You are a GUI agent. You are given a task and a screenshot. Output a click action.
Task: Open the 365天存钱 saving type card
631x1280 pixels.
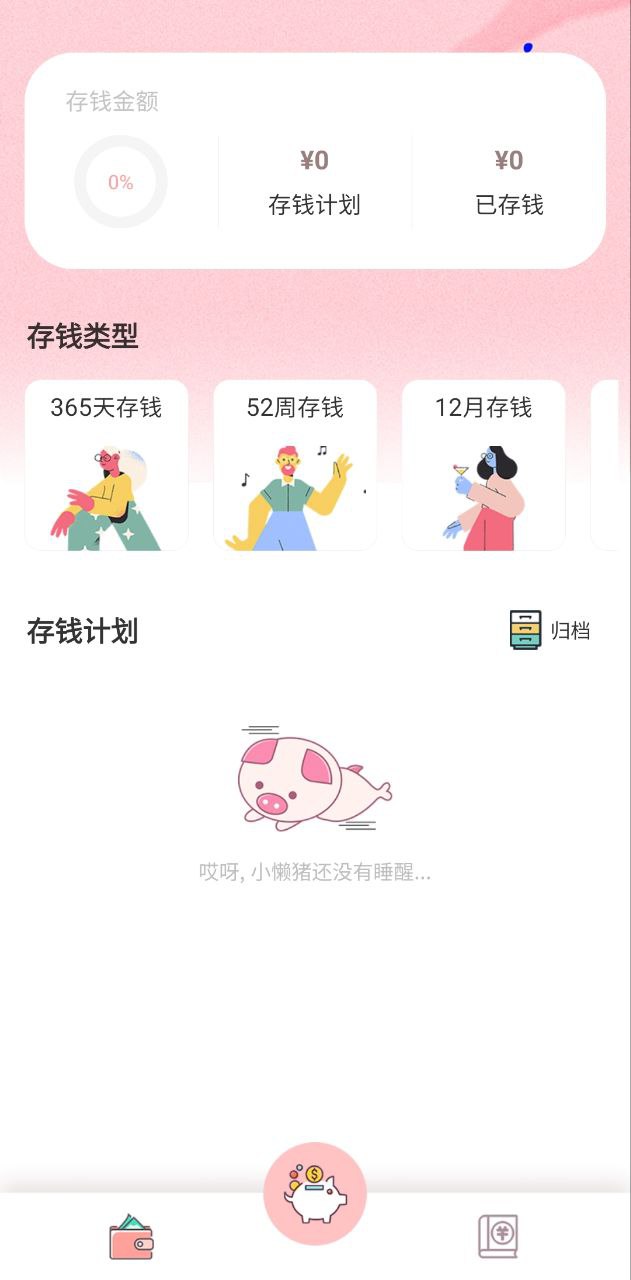click(x=106, y=465)
